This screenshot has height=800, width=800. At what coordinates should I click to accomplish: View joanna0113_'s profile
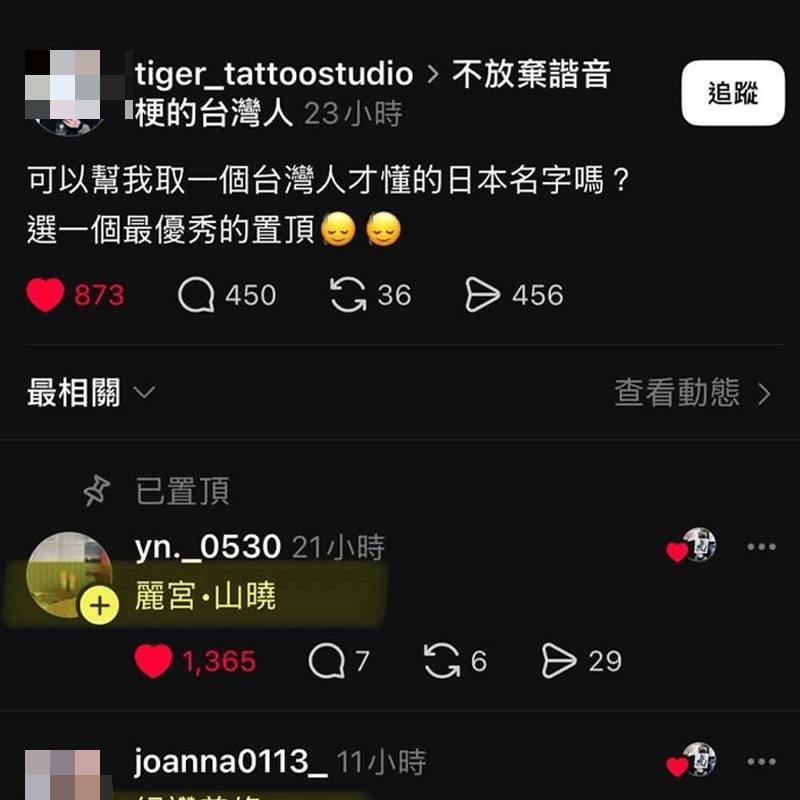pyautogui.click(x=230, y=763)
